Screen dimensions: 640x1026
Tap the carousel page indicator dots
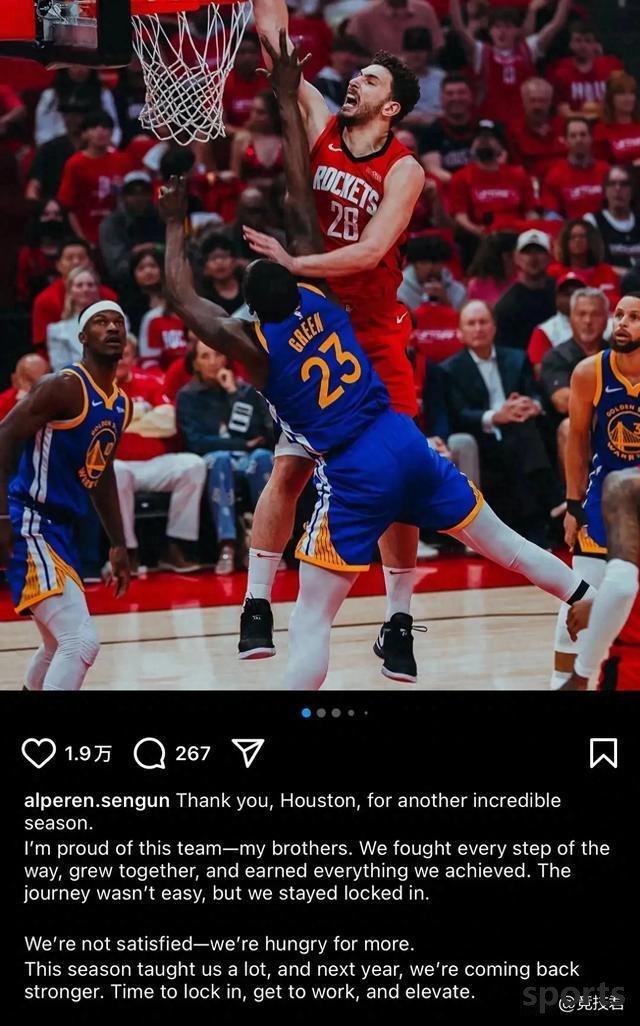(334, 713)
